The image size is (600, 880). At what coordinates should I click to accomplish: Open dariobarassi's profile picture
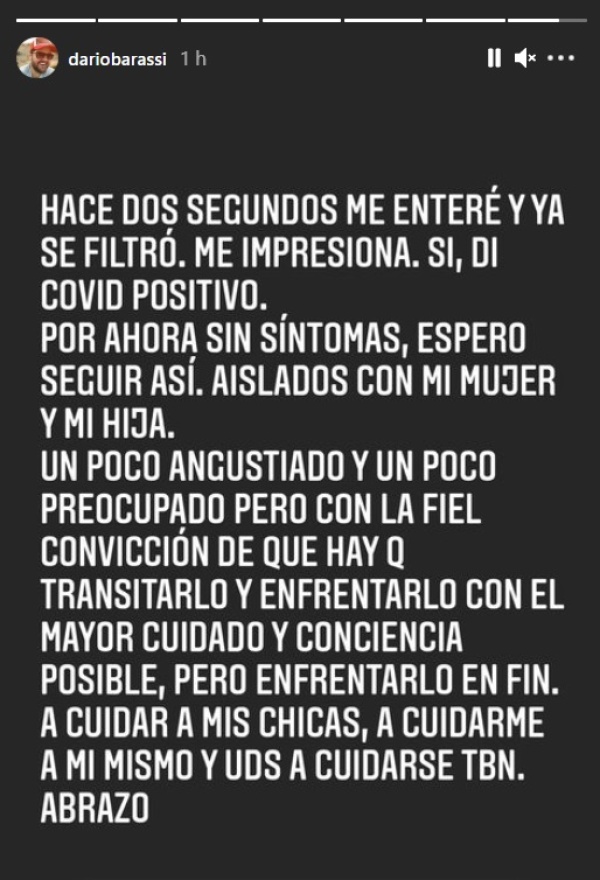[37, 58]
